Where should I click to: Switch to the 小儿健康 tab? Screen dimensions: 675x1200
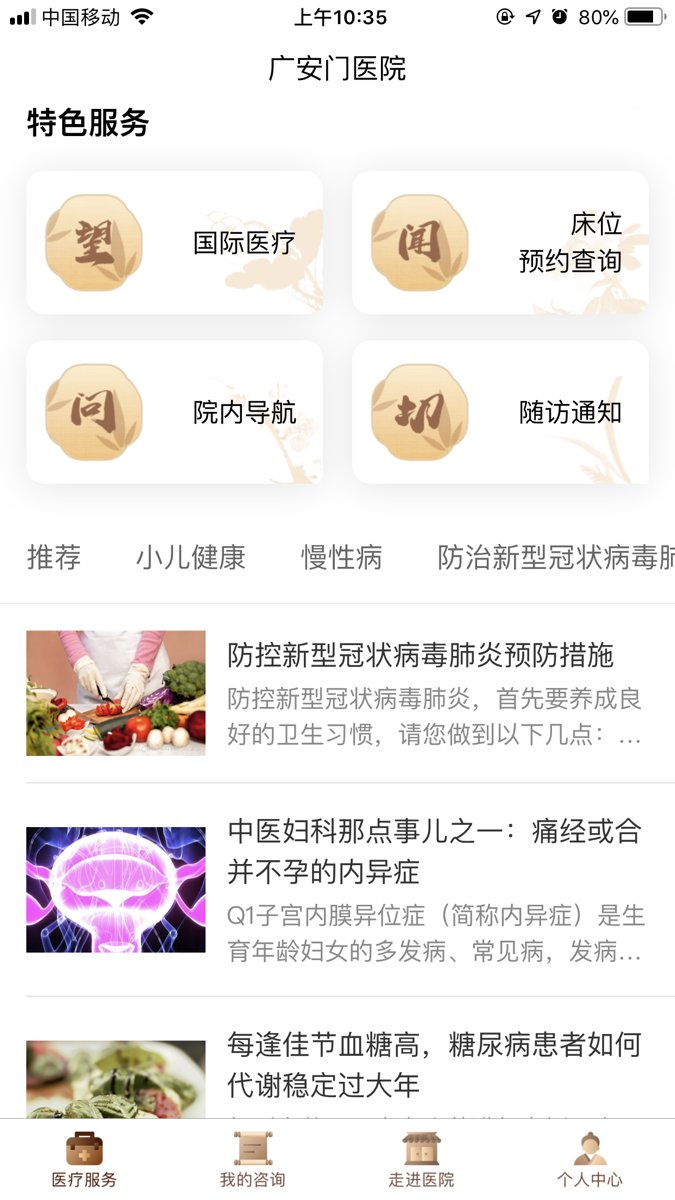[x=191, y=557]
